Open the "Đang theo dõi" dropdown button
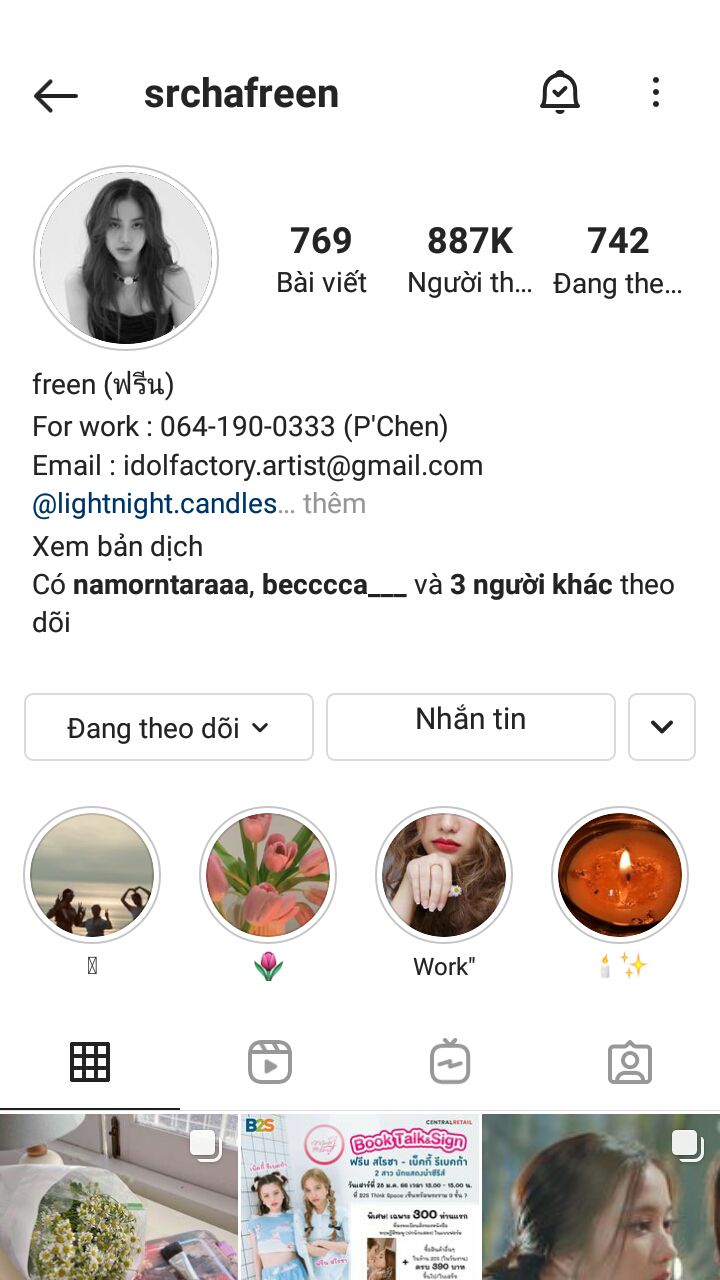 (x=169, y=727)
